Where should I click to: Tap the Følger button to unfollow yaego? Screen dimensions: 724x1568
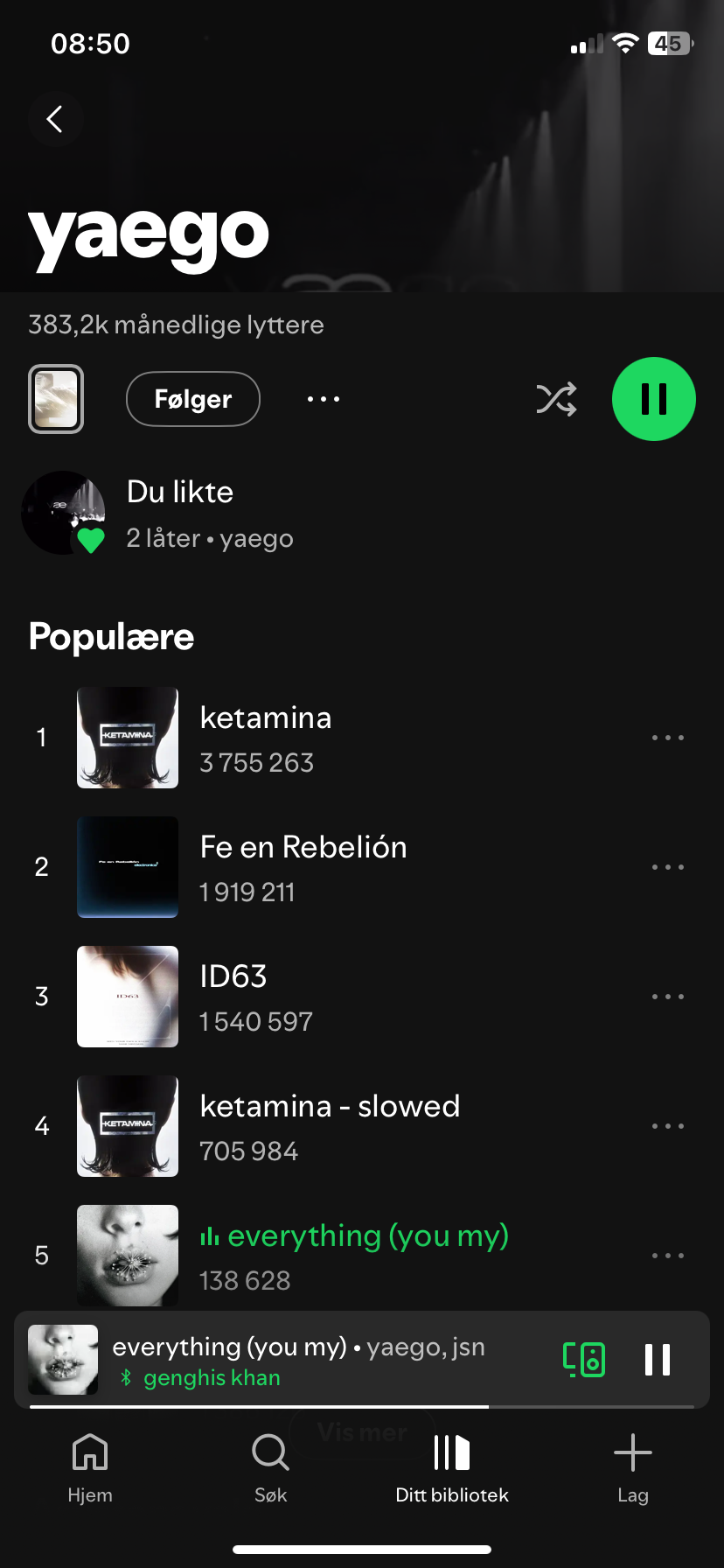coord(192,399)
